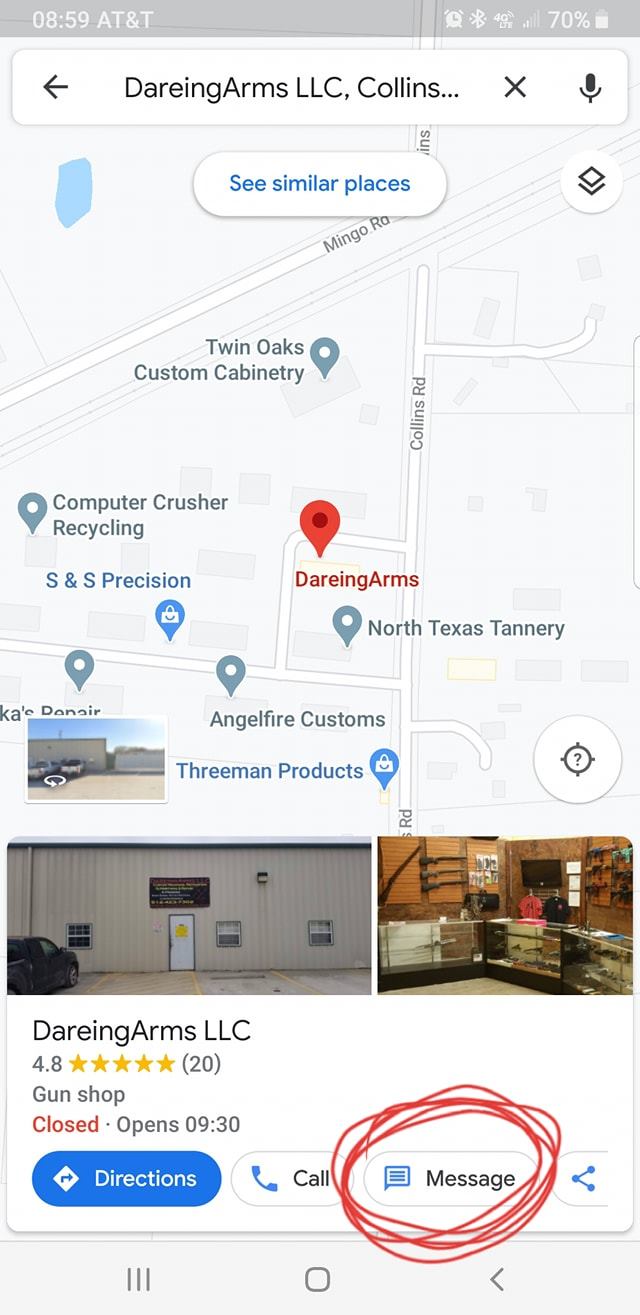Tap the search box text
This screenshot has width=640, height=1315.
(x=291, y=88)
